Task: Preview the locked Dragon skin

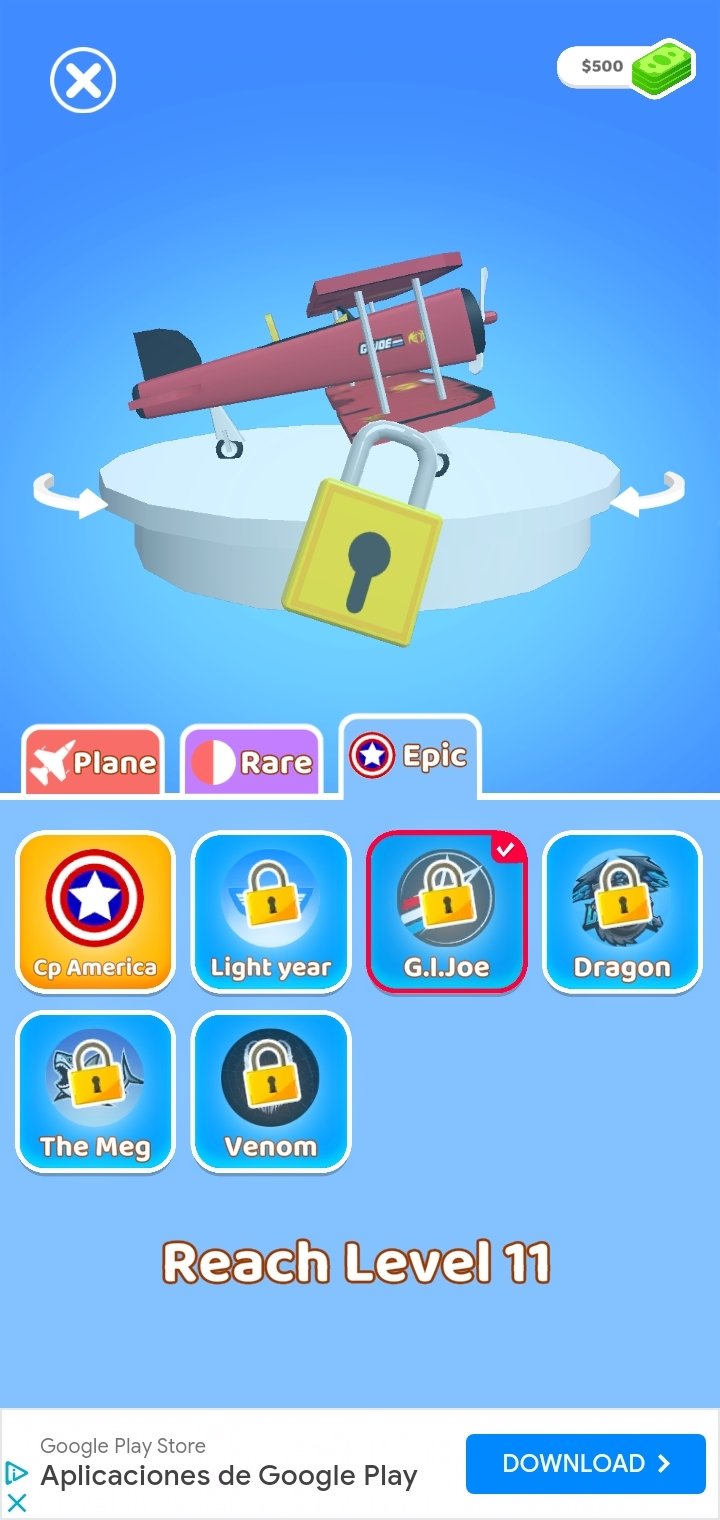Action: tap(622, 912)
